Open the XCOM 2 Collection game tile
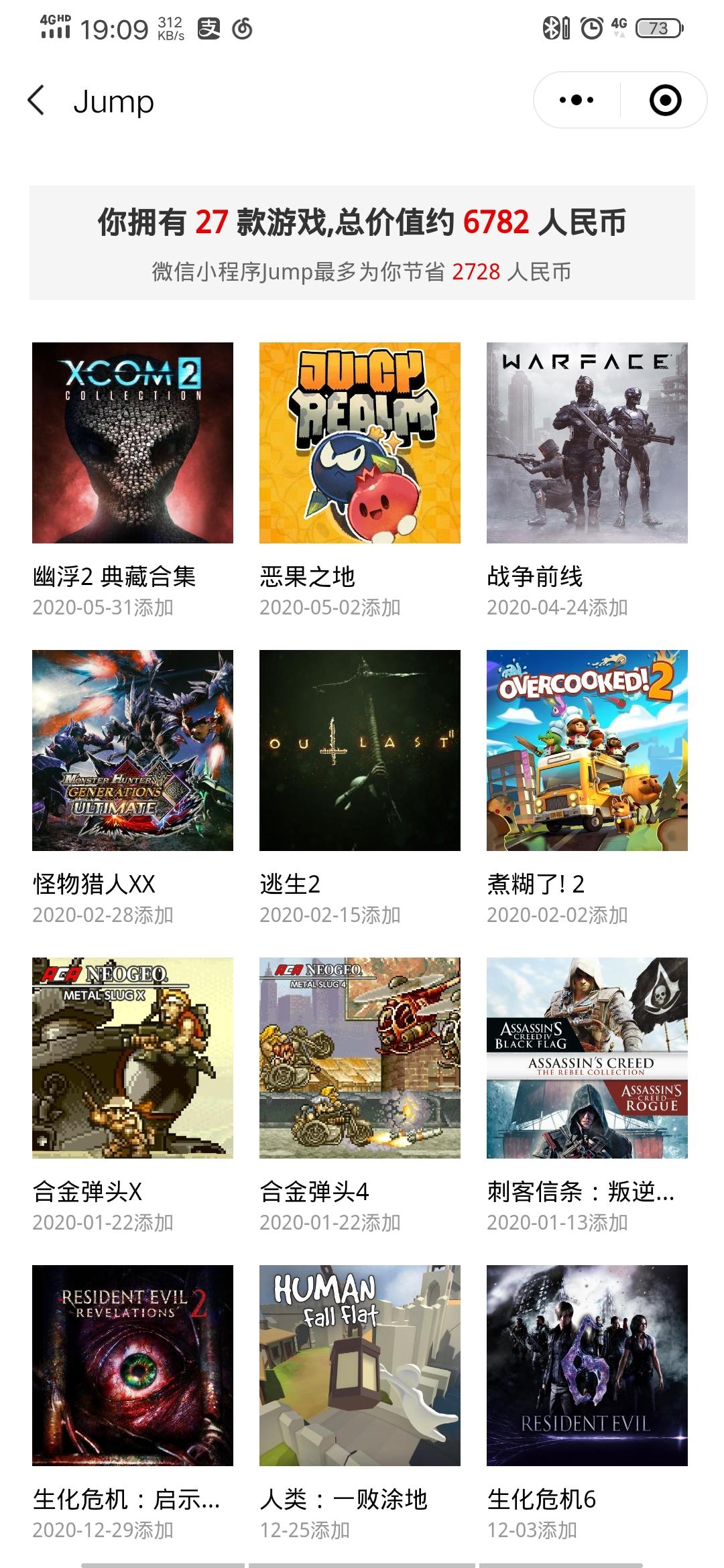724x1568 pixels. pyautogui.click(x=133, y=443)
